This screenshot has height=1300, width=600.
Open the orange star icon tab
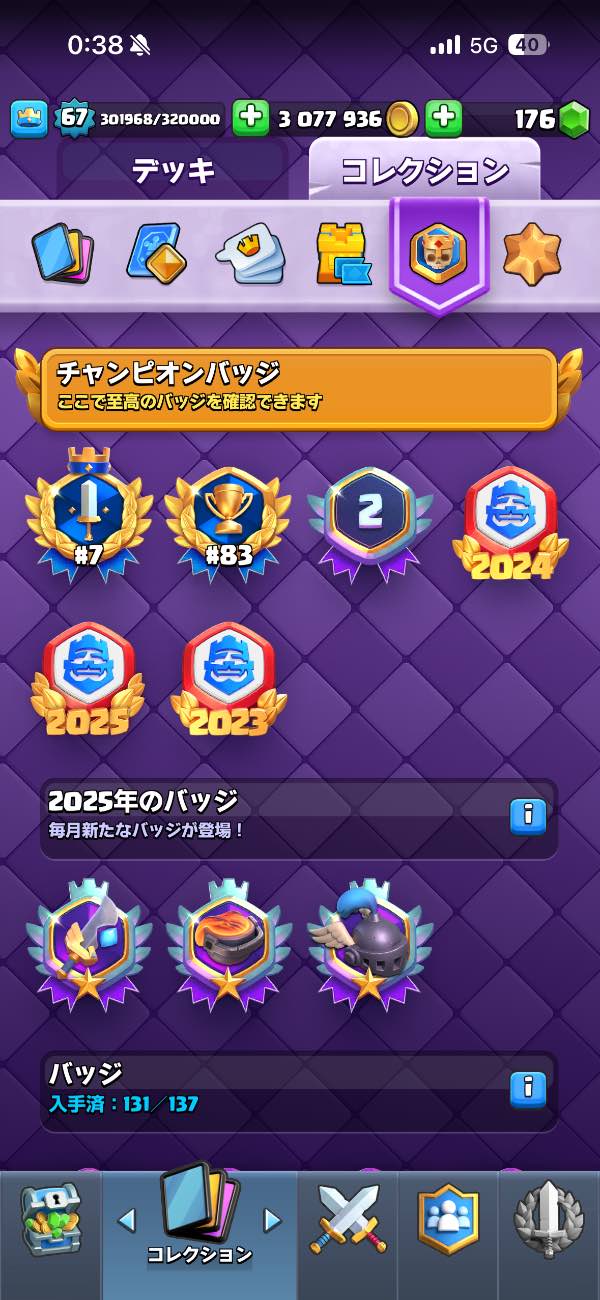[531, 253]
